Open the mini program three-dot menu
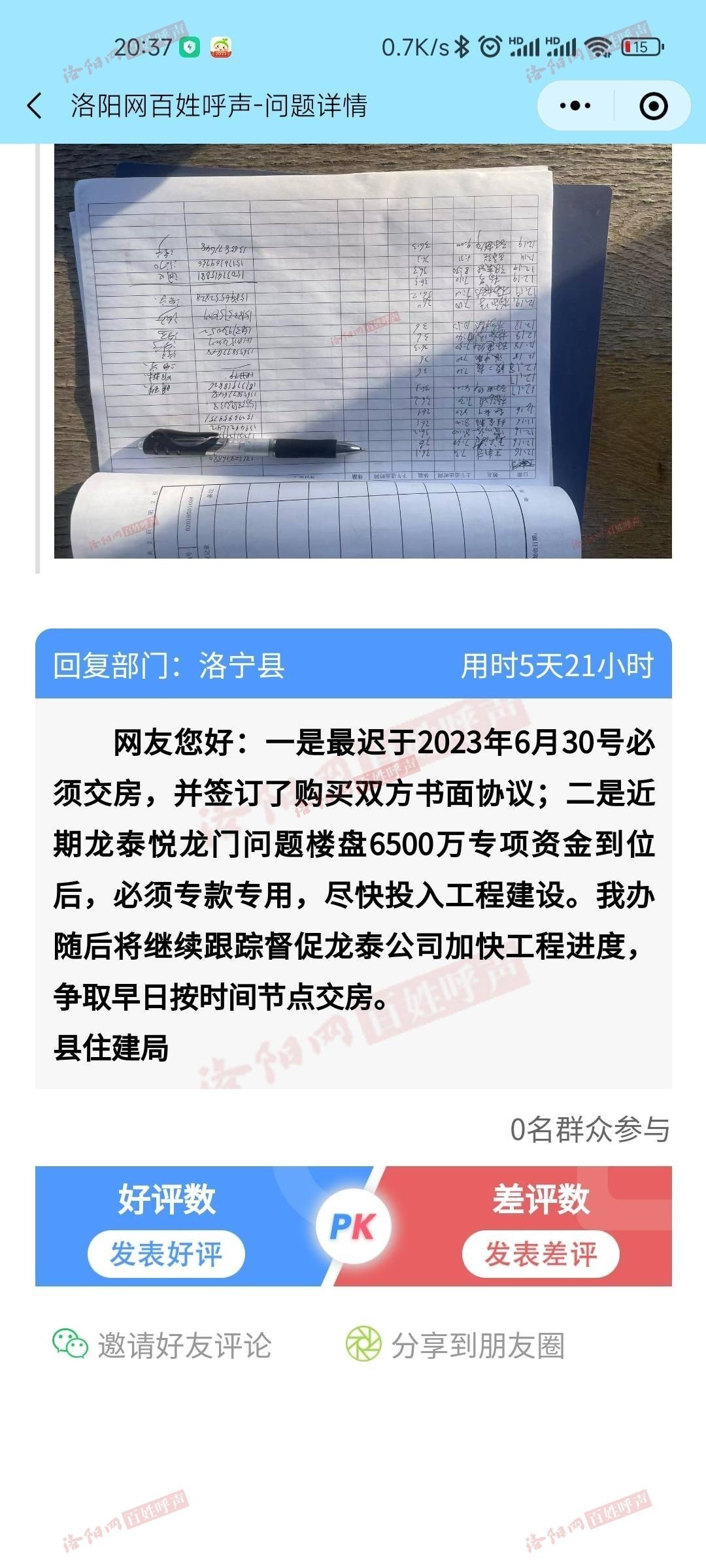This screenshot has height=1568, width=706. coord(575,106)
